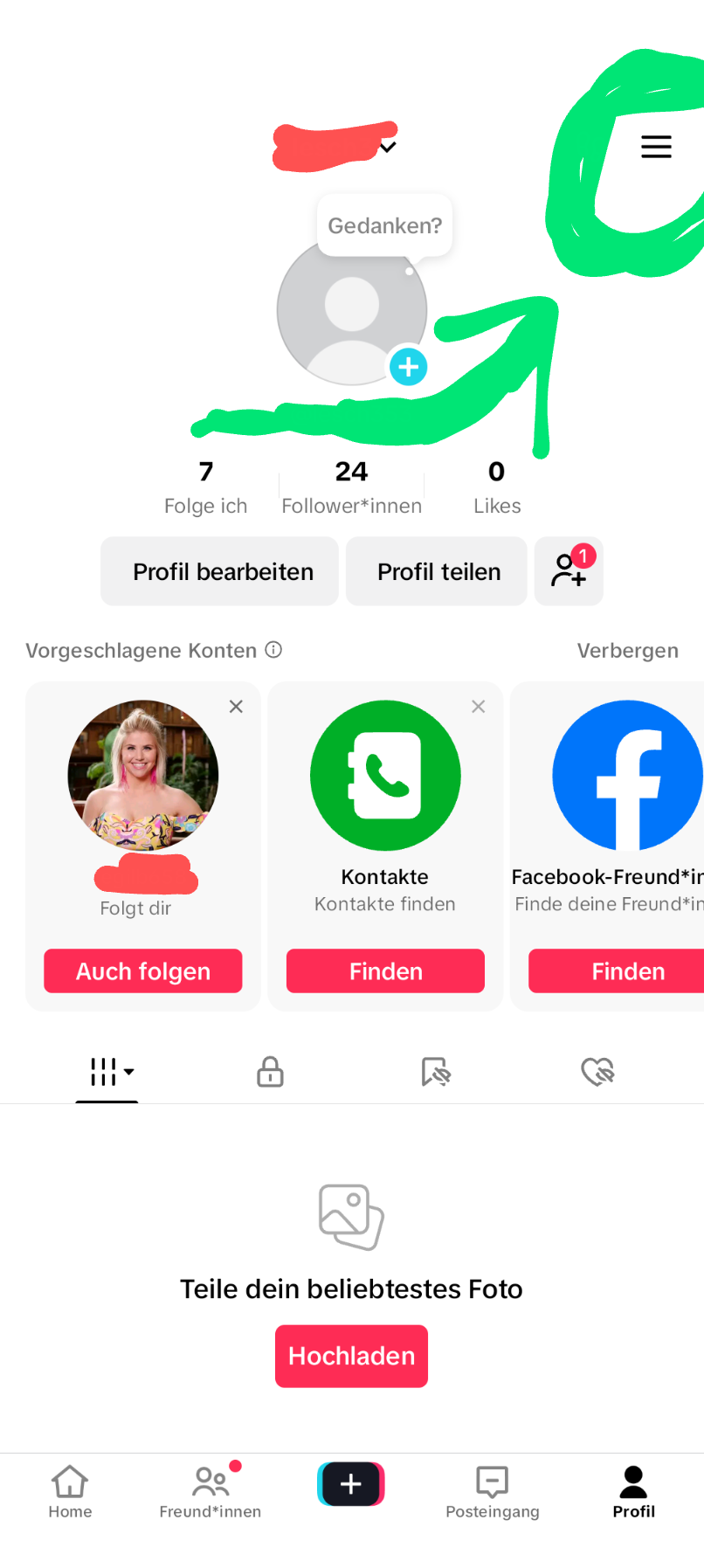Open the Posteingang inbox tab
Image resolution: width=704 pixels, height=1568 pixels.
pos(492,1492)
